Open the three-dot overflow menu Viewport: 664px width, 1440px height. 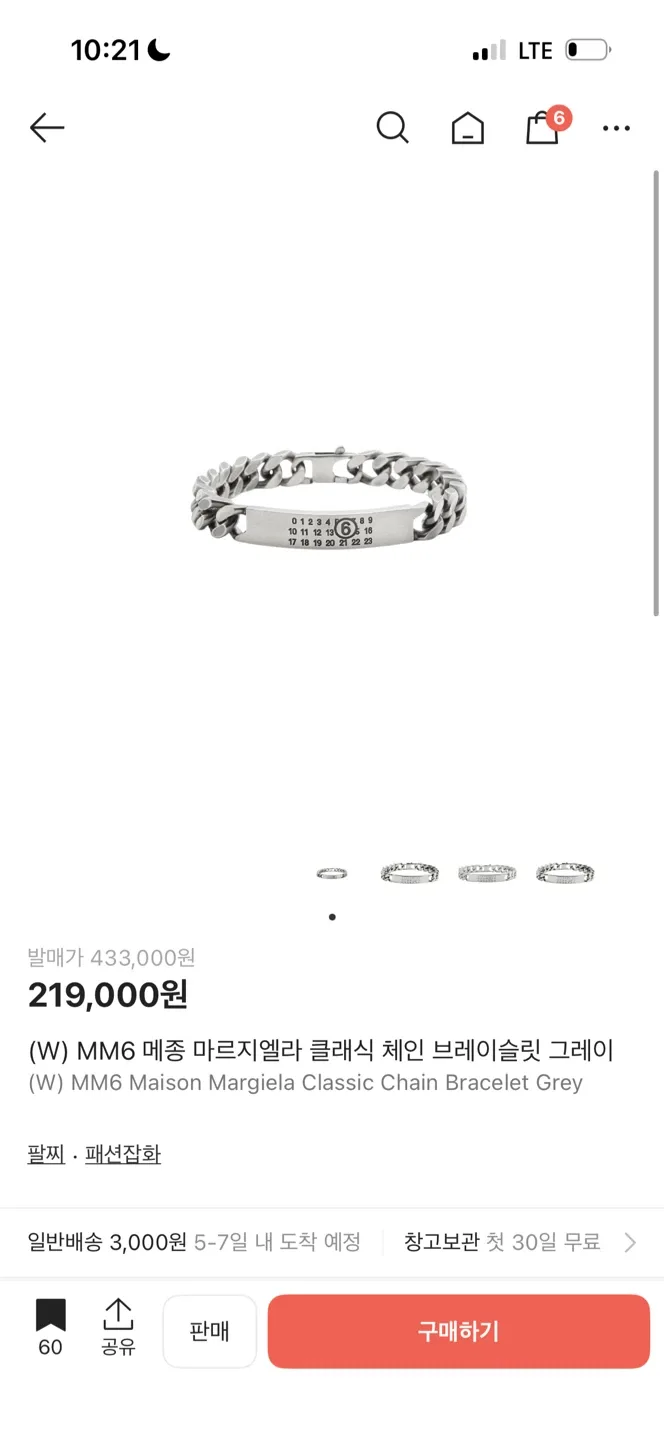(616, 128)
